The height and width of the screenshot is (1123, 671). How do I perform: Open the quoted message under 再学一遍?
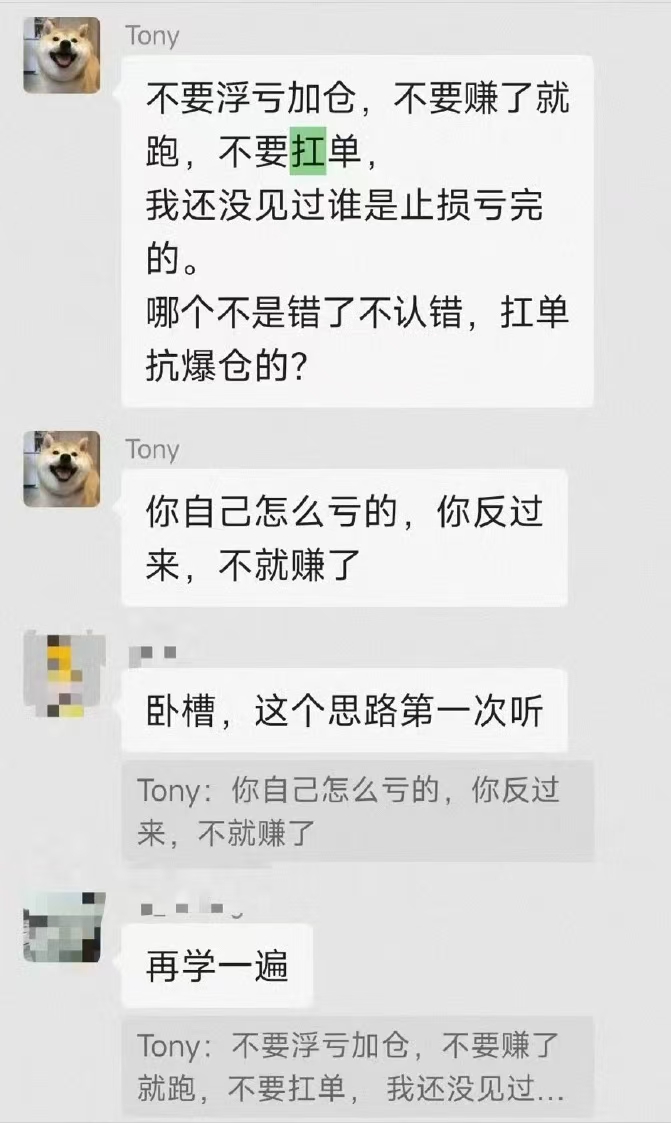(x=357, y=1067)
